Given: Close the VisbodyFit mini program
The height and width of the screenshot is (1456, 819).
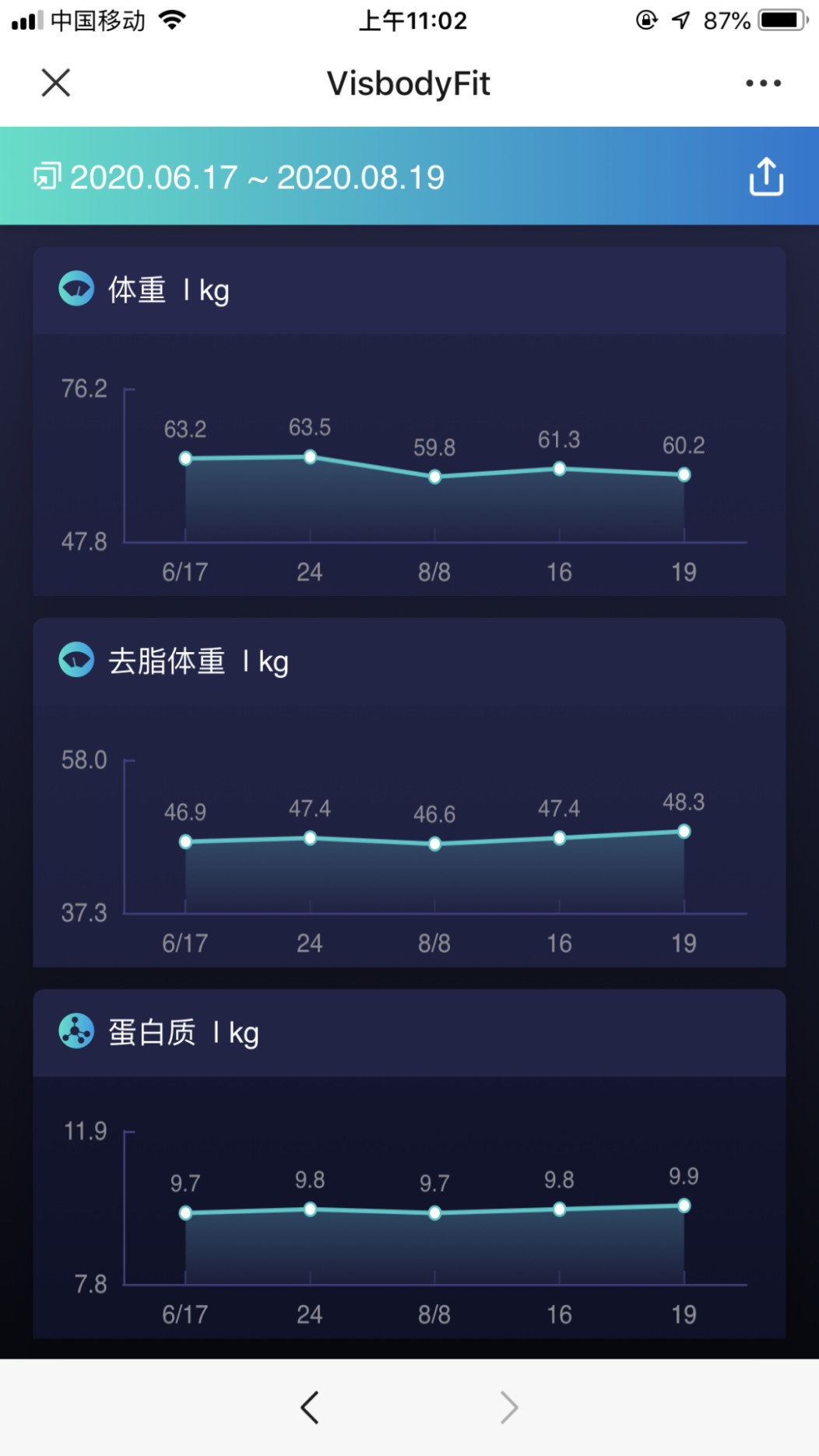Looking at the screenshot, I should (x=55, y=82).
